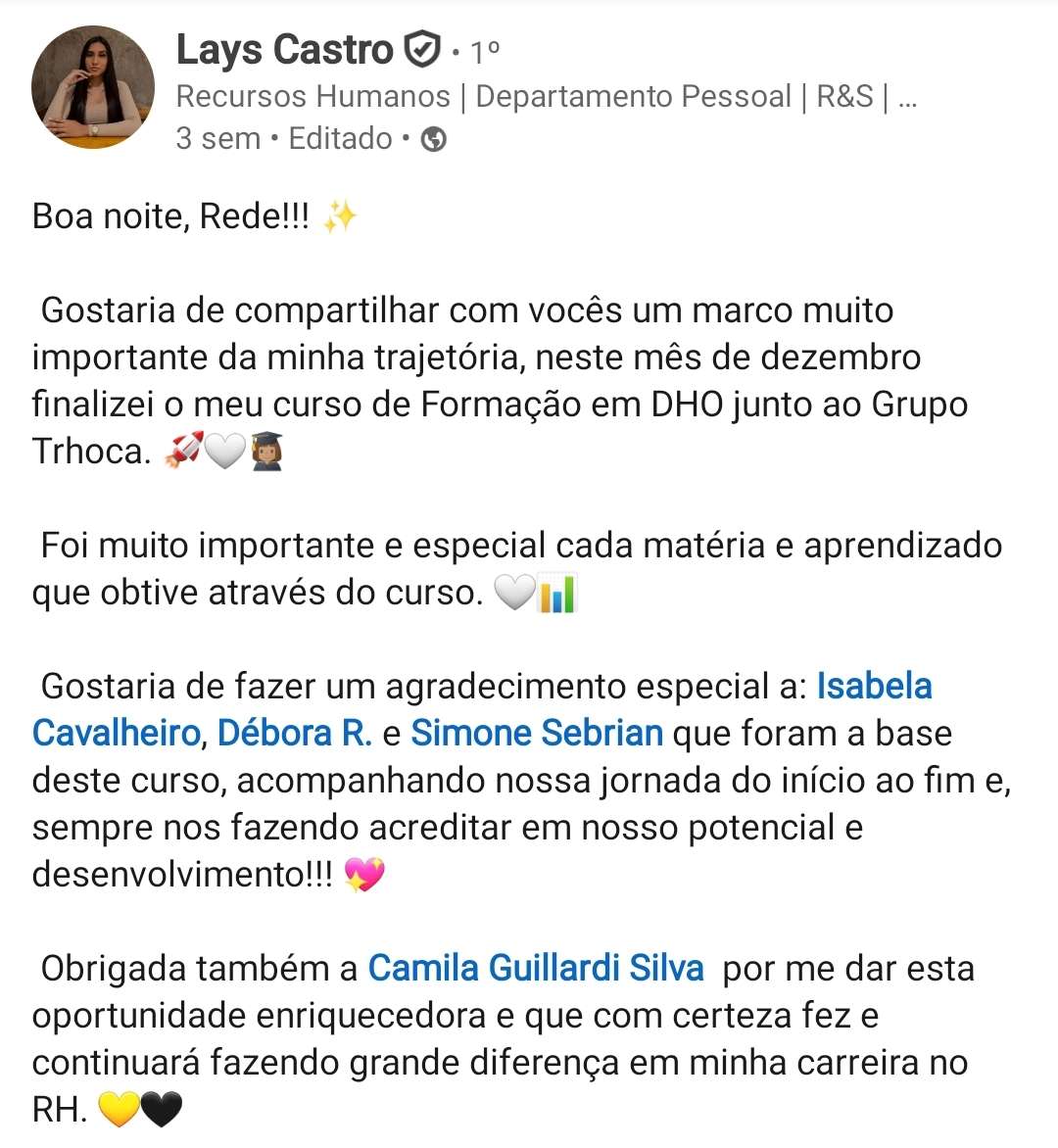
Task: Click the yellow heart emoji near RH
Action: (117, 1110)
